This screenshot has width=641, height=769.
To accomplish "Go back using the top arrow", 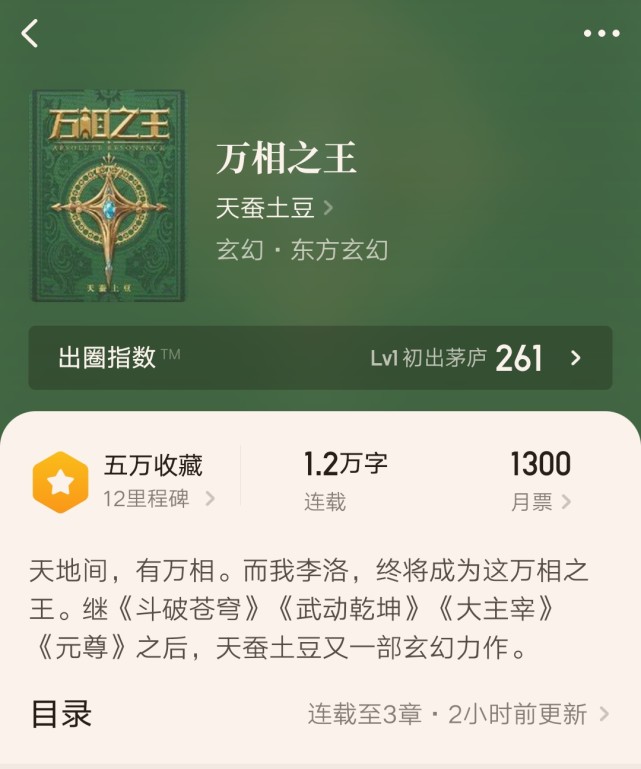I will [x=30, y=33].
